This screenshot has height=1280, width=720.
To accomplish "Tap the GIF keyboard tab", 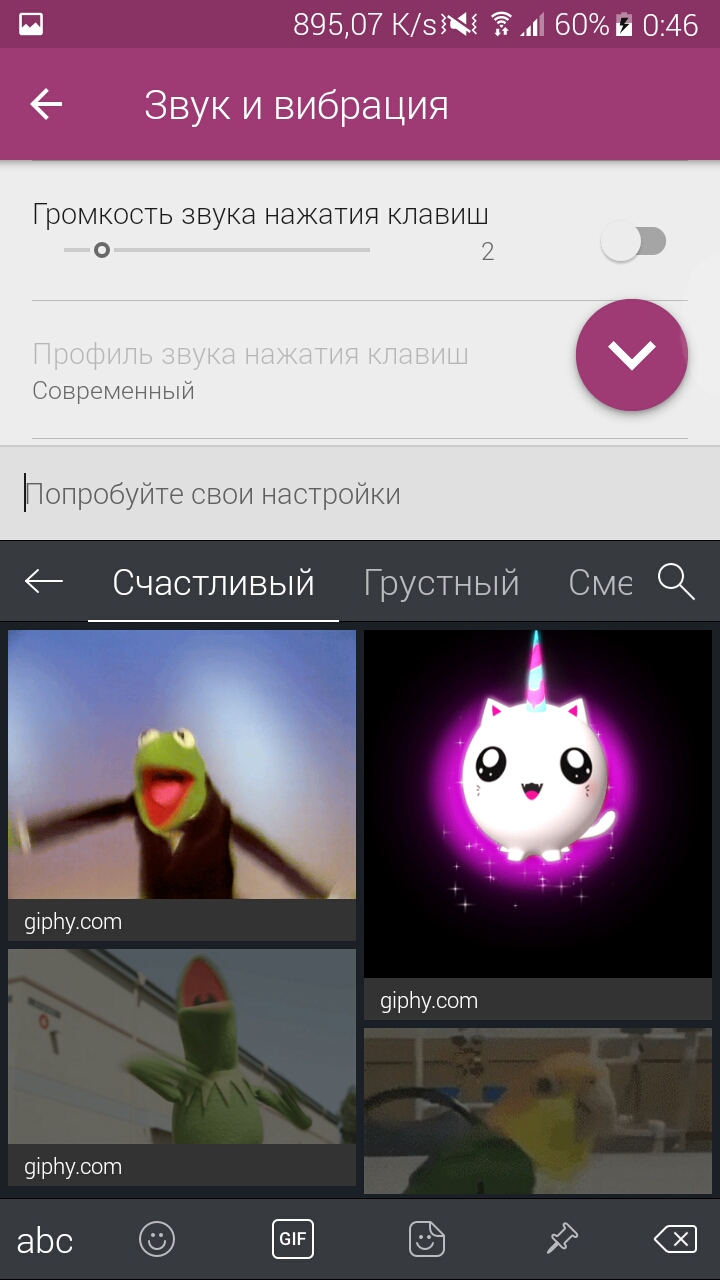I will (293, 1239).
